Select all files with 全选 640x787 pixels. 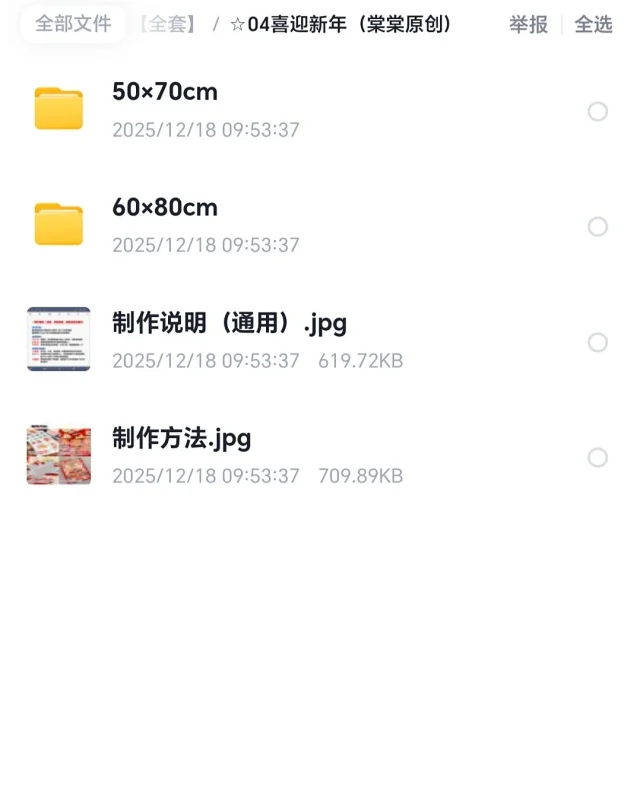click(593, 24)
